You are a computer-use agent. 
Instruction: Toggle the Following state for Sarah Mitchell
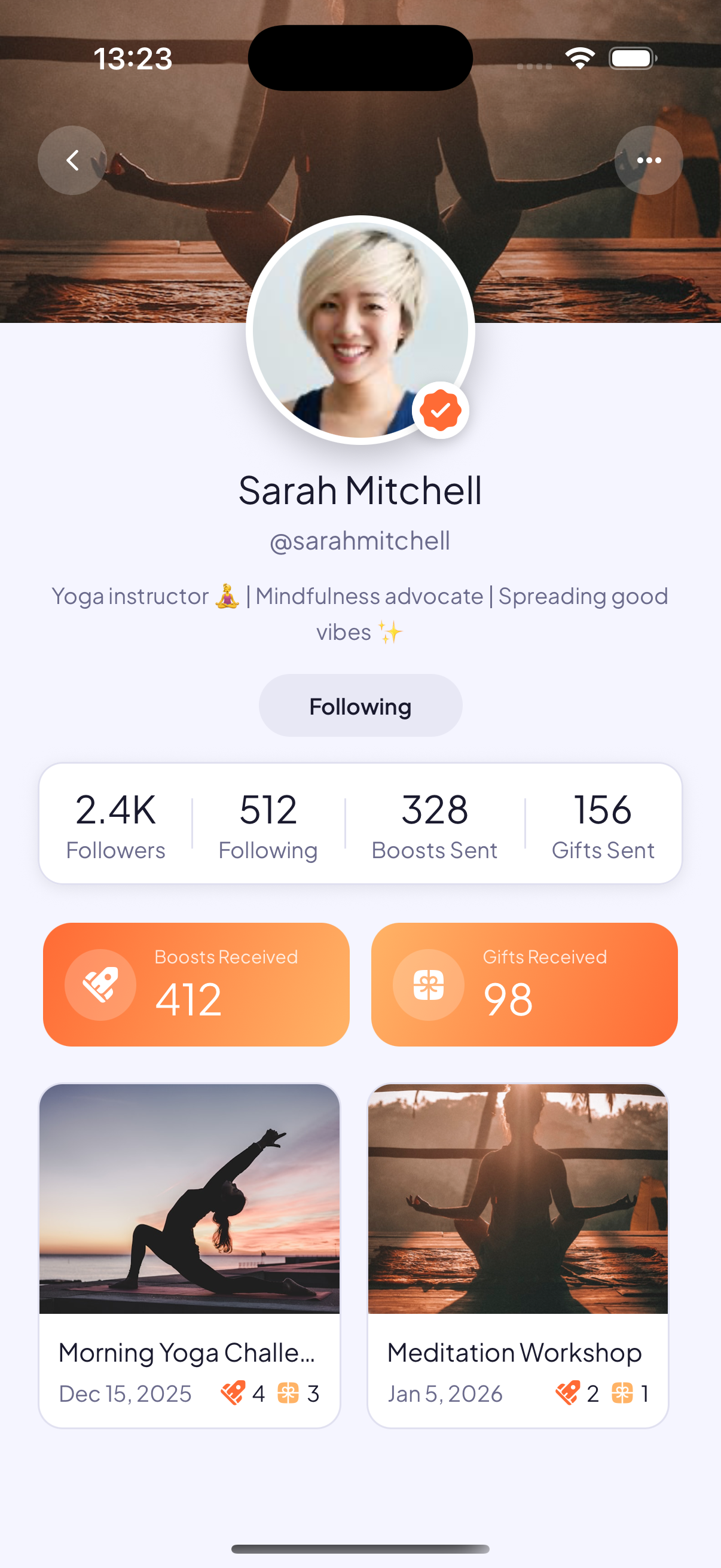pyautogui.click(x=360, y=705)
